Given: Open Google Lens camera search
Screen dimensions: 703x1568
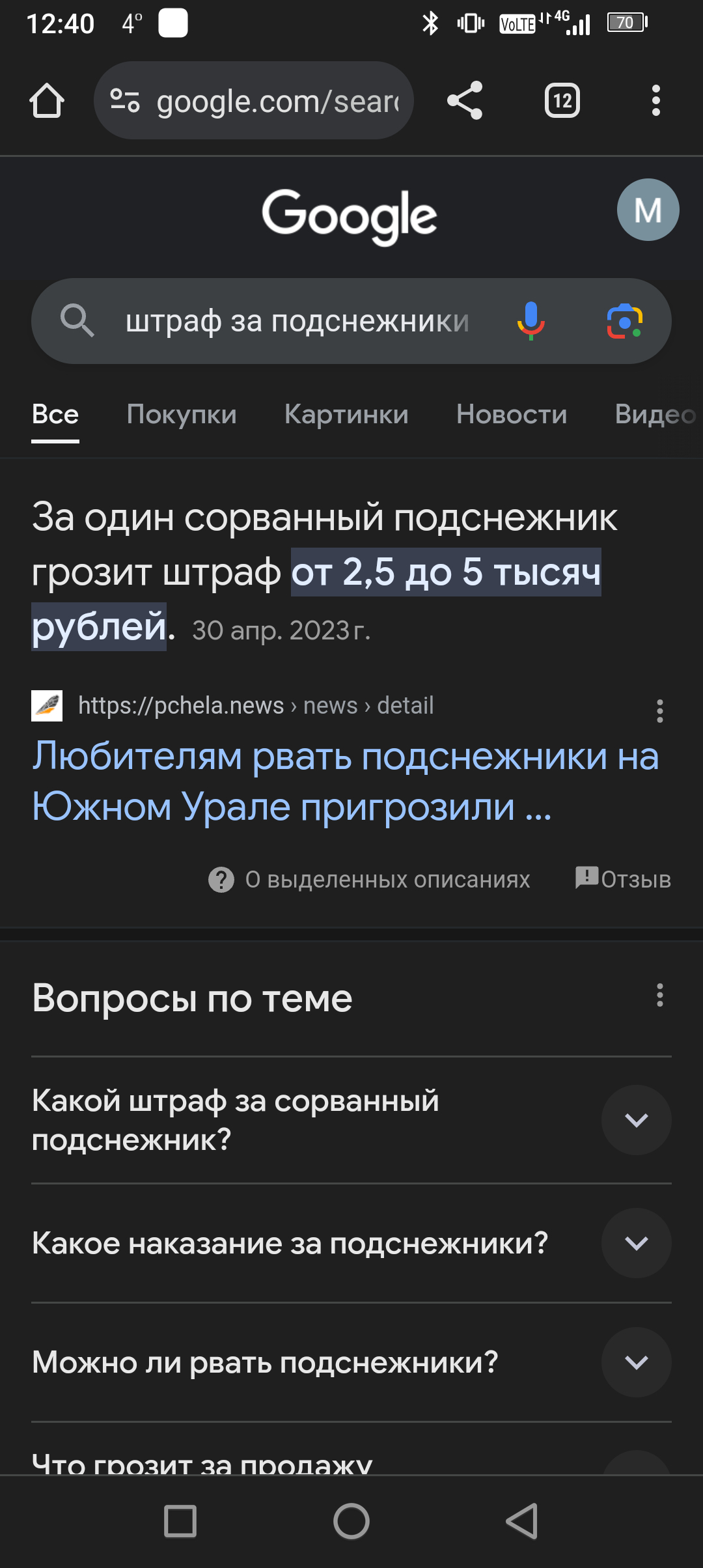Looking at the screenshot, I should tap(624, 321).
